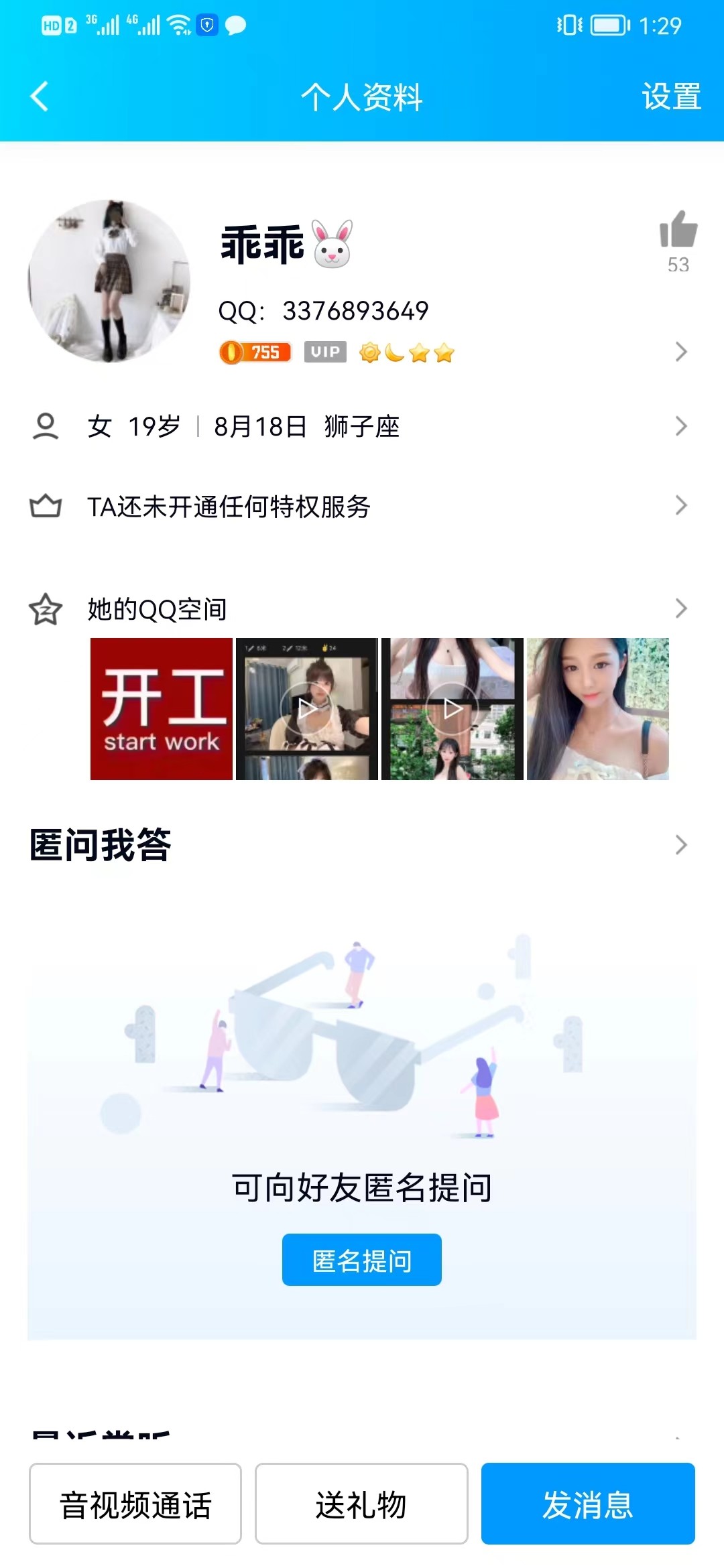This screenshot has width=724, height=1568.
Task: Tap the 匿名提问 button
Action: [x=362, y=1260]
